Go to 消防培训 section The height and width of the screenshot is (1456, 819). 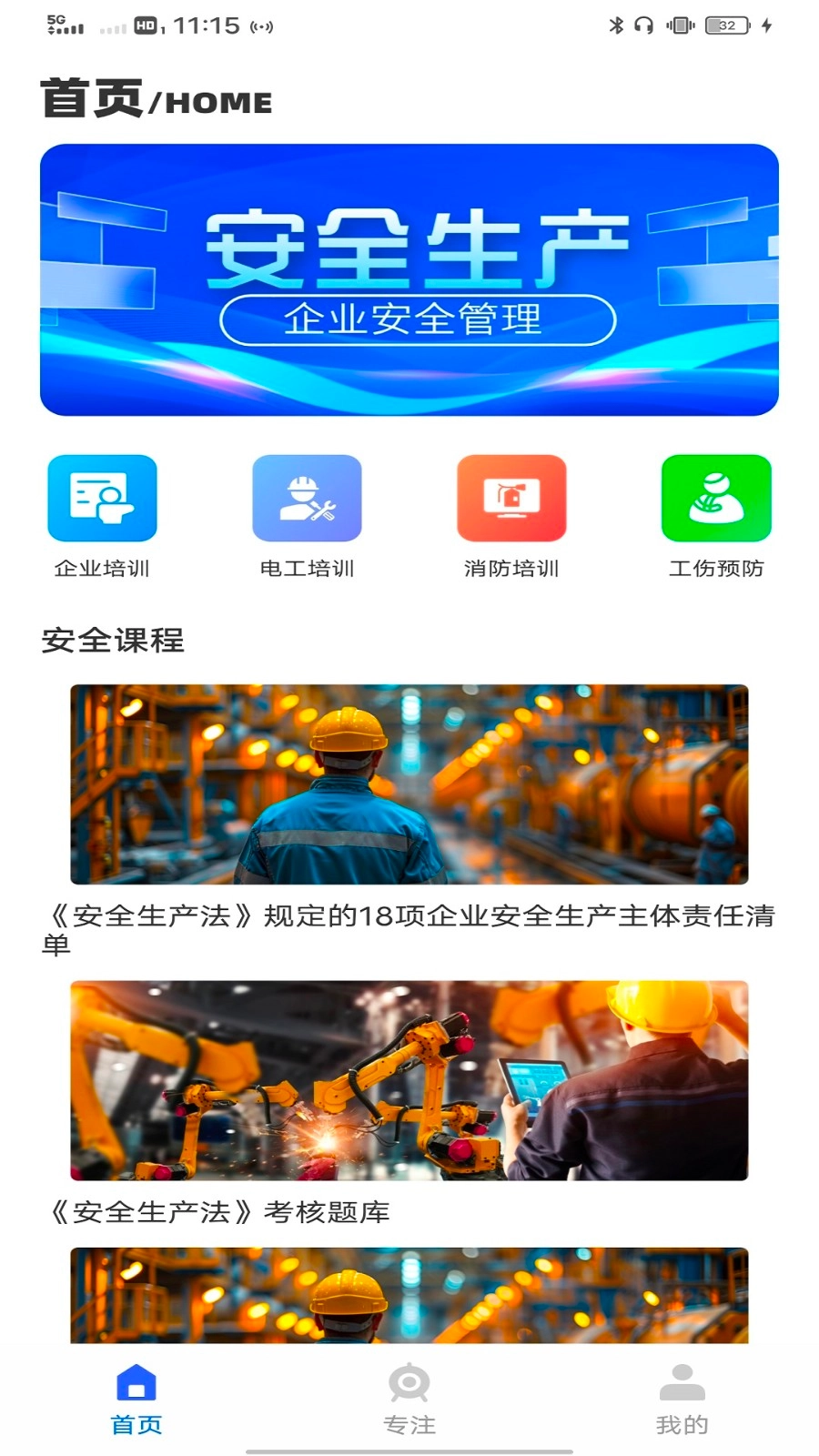click(x=511, y=499)
